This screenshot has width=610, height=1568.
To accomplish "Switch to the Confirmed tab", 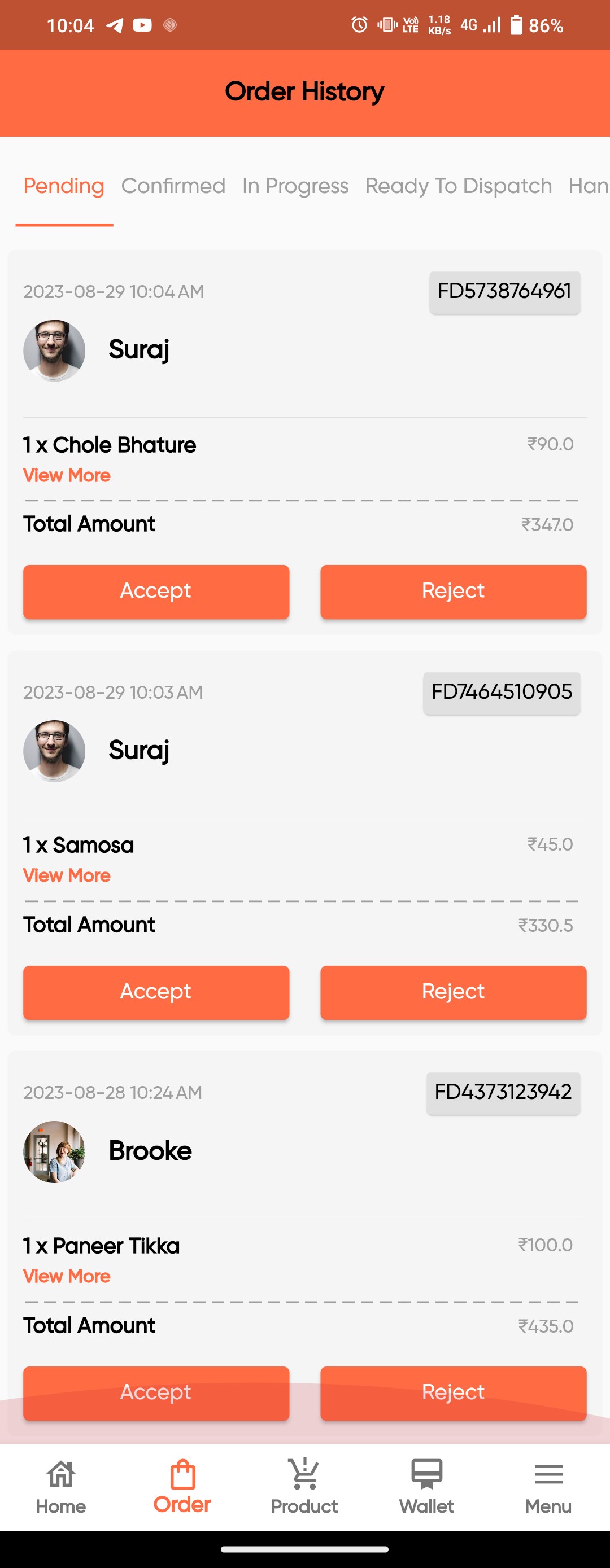I will pyautogui.click(x=173, y=186).
